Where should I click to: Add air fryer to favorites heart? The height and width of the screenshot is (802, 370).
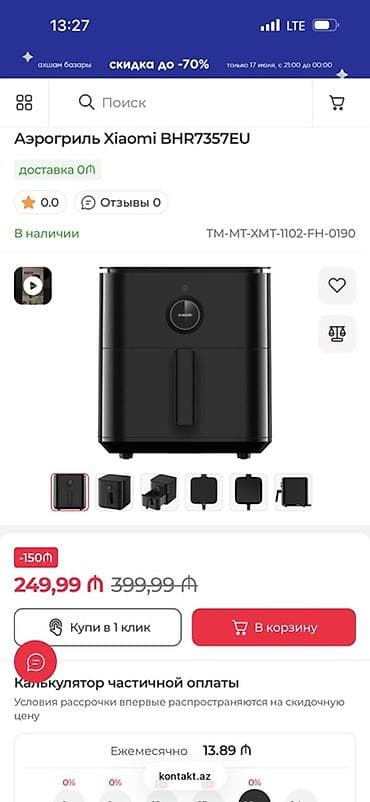pyautogui.click(x=337, y=285)
